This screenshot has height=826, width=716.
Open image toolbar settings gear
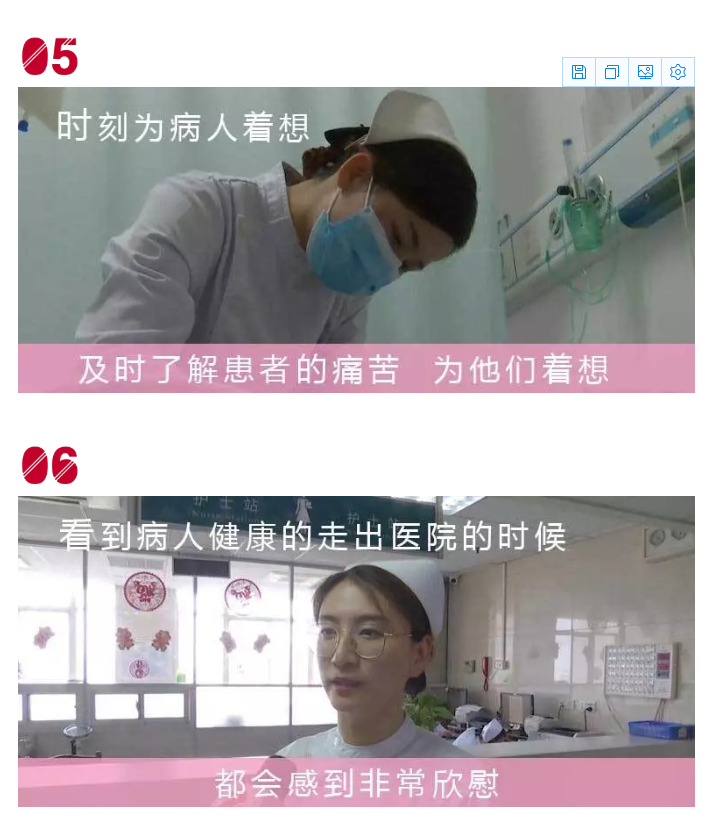tap(678, 72)
